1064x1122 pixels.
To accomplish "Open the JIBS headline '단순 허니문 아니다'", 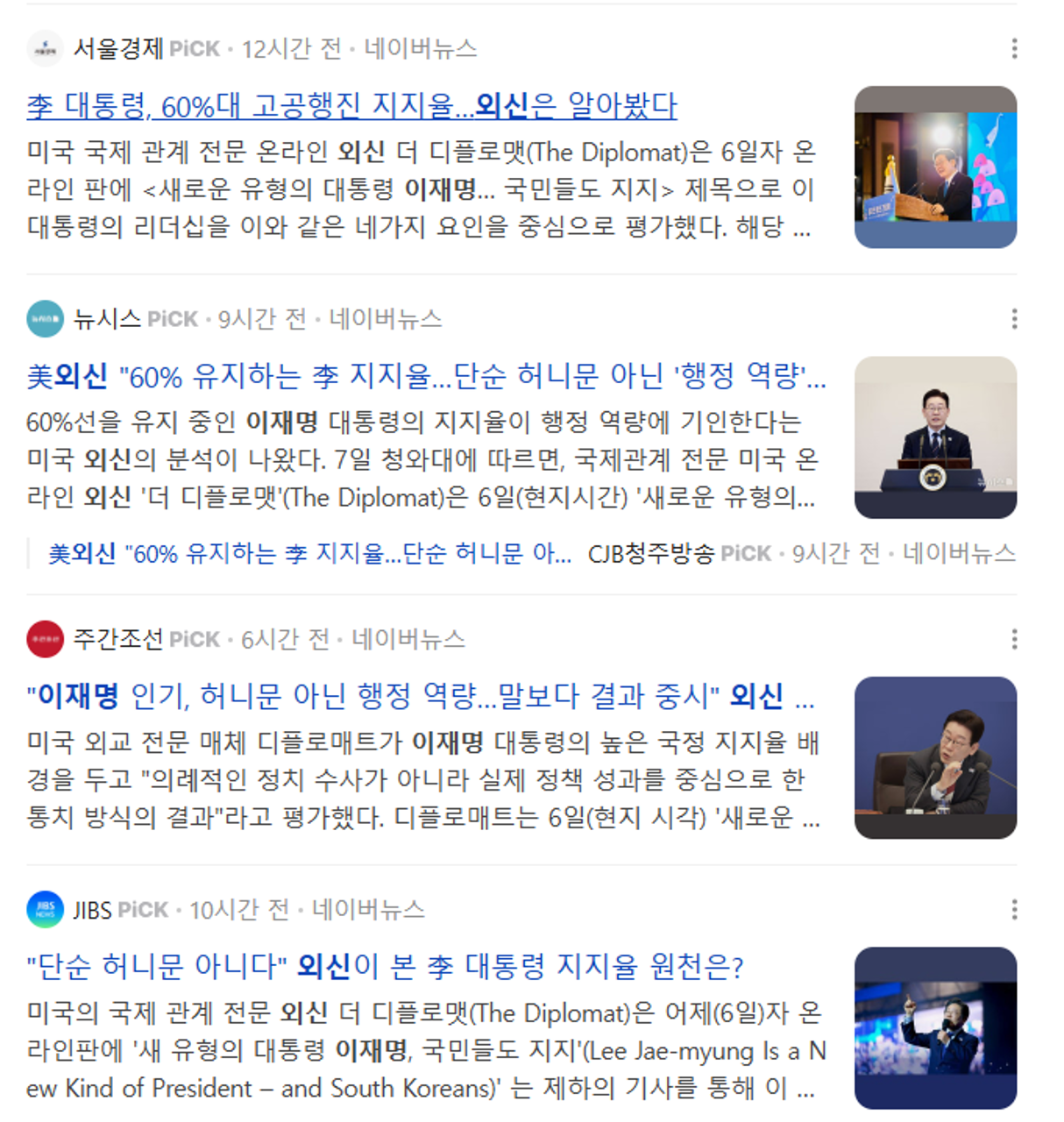I will (x=385, y=967).
